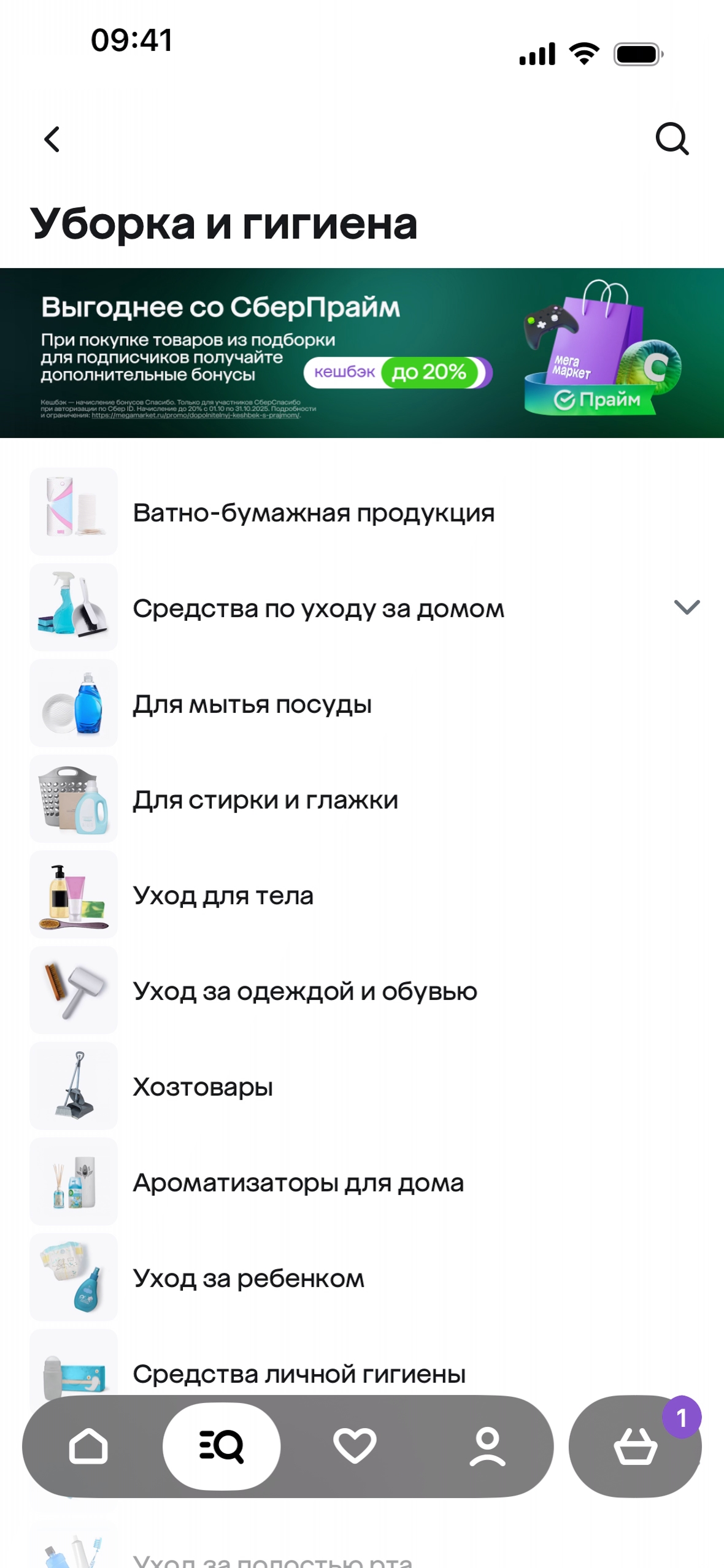Open Для мытья посуды category

pos(252,704)
